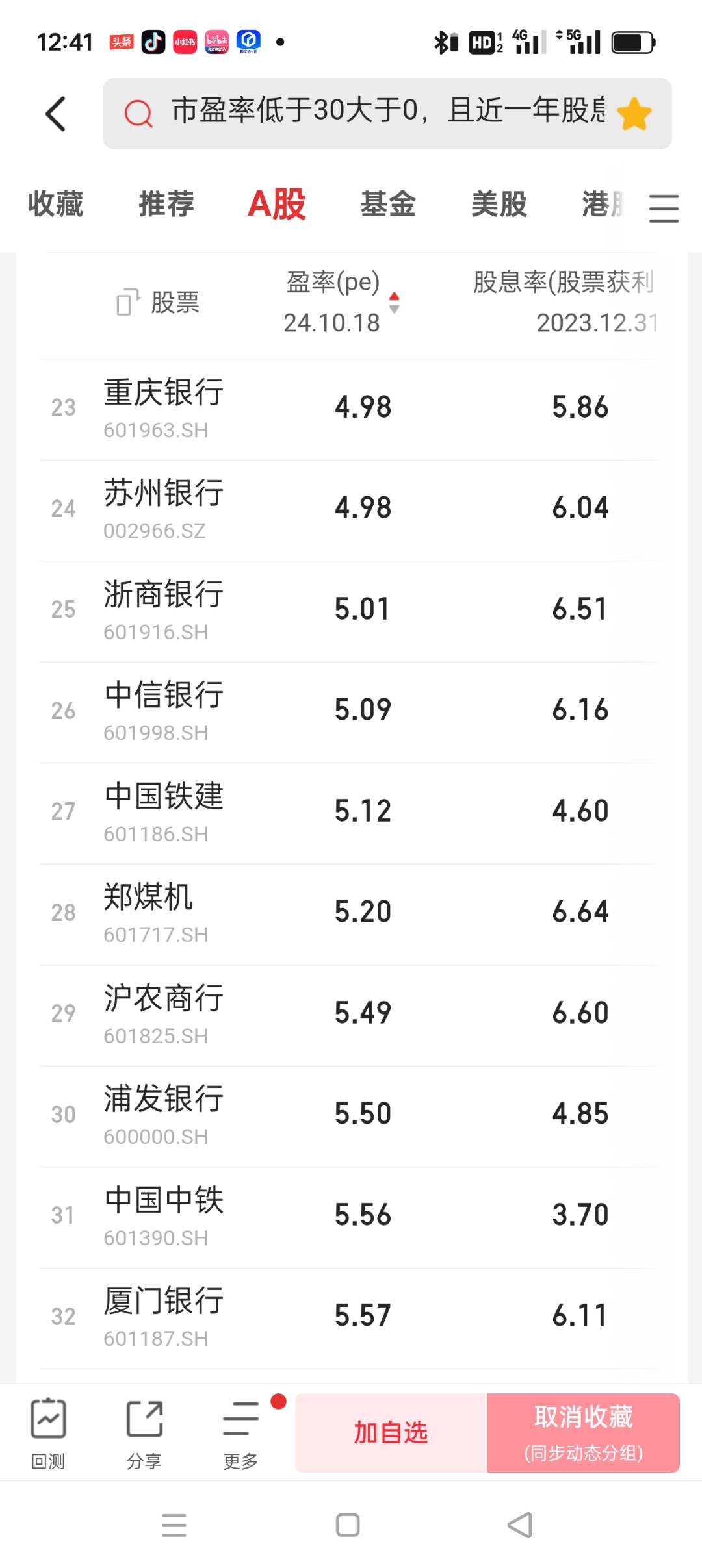
Task: View 浦发银行 stock details
Action: point(164,1114)
